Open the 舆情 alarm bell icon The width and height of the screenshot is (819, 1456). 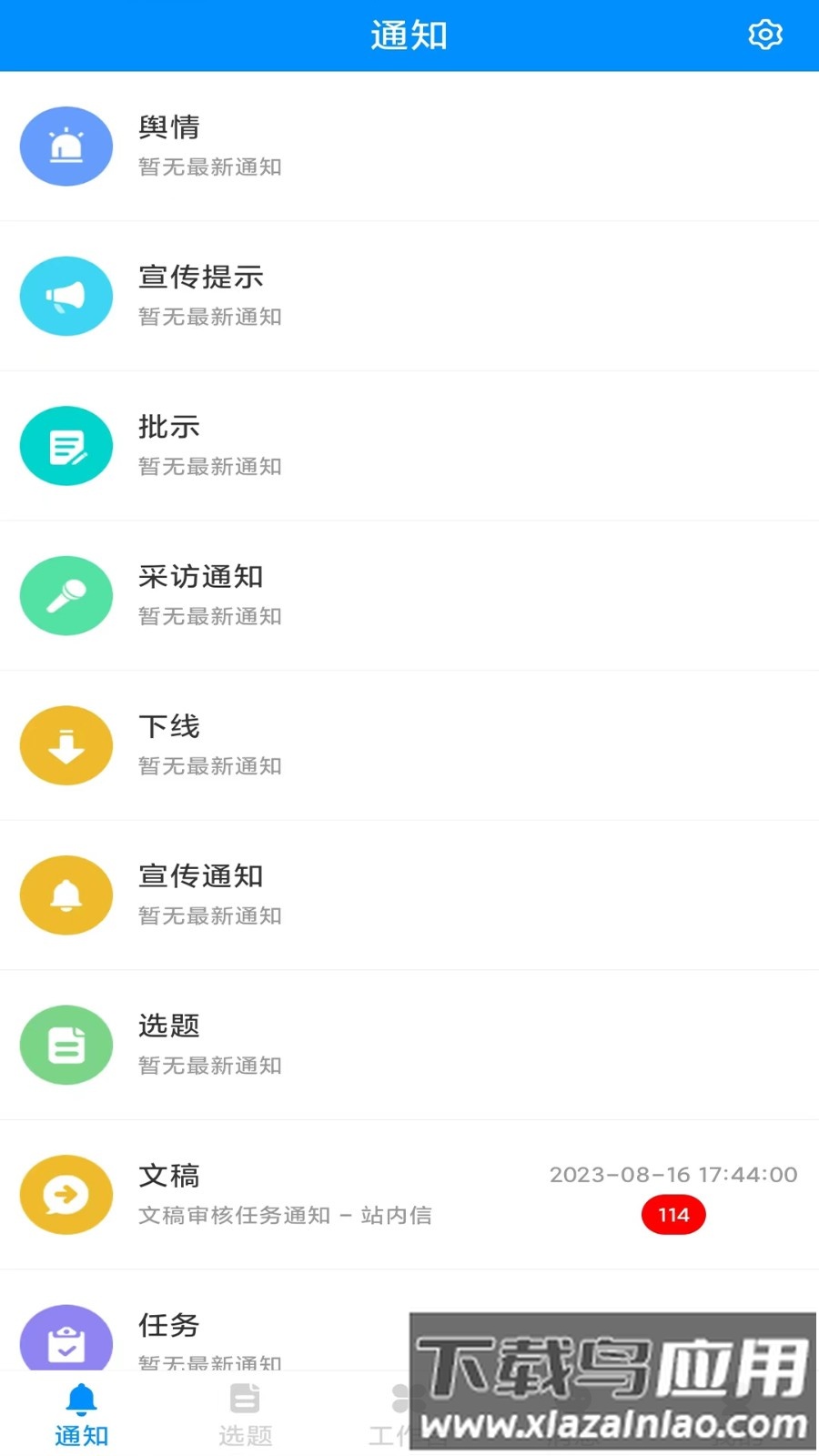66,146
